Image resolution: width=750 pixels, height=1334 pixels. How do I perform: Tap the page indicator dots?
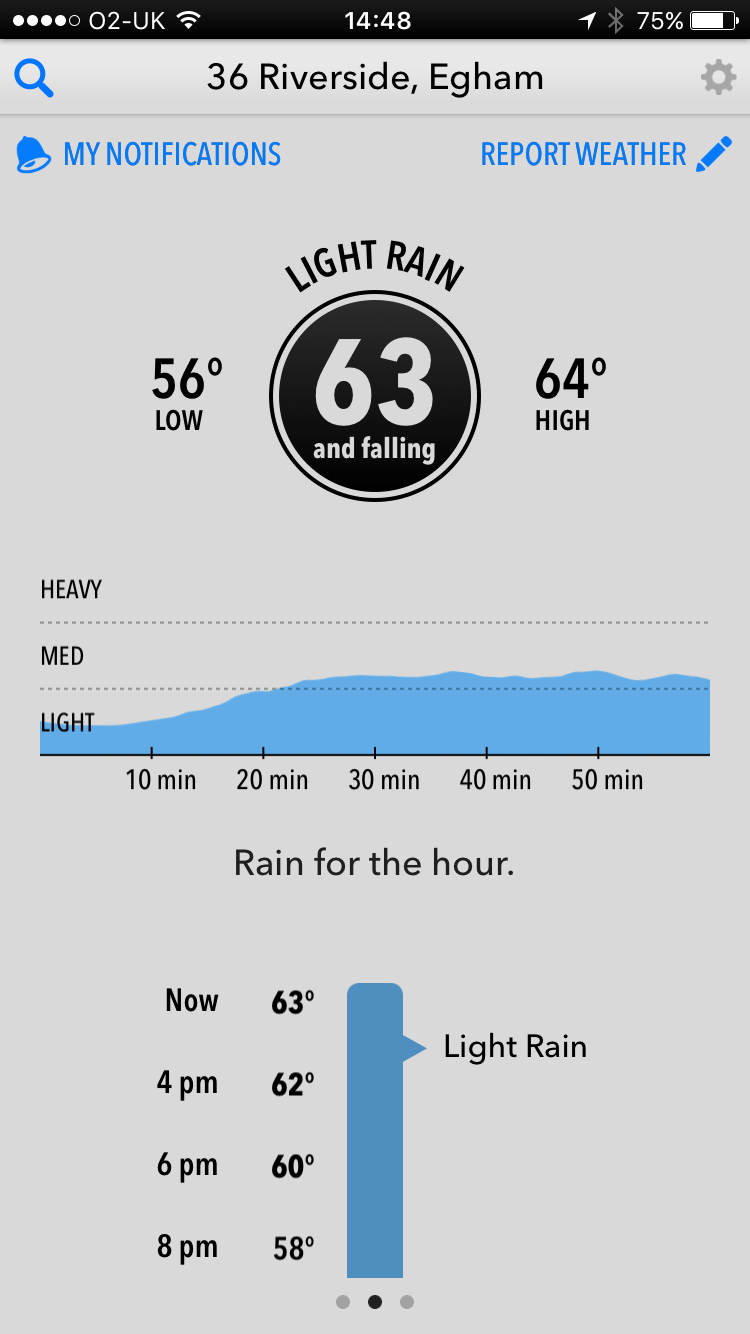[375, 1302]
